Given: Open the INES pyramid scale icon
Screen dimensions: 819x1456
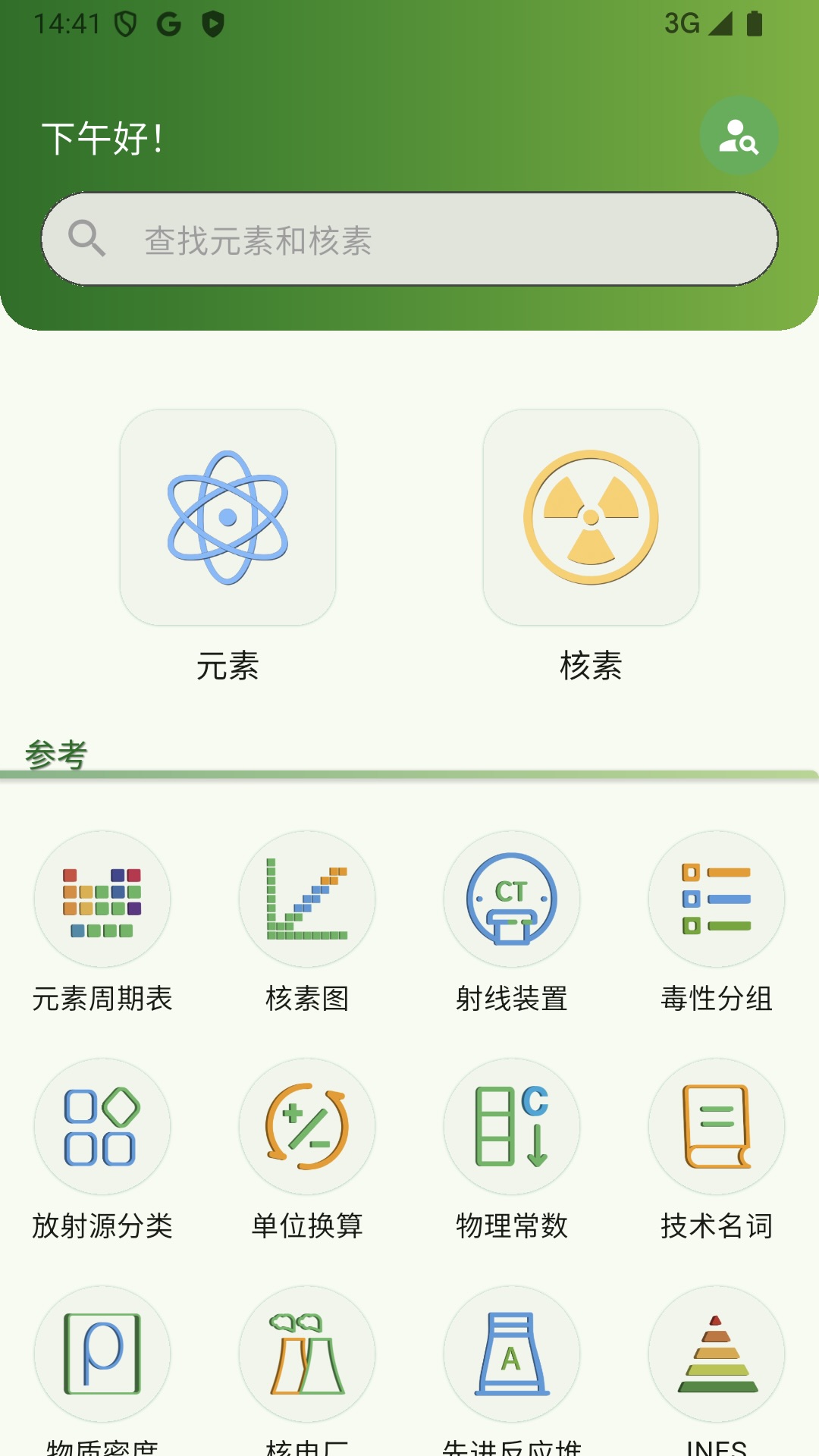Looking at the screenshot, I should point(716,1357).
